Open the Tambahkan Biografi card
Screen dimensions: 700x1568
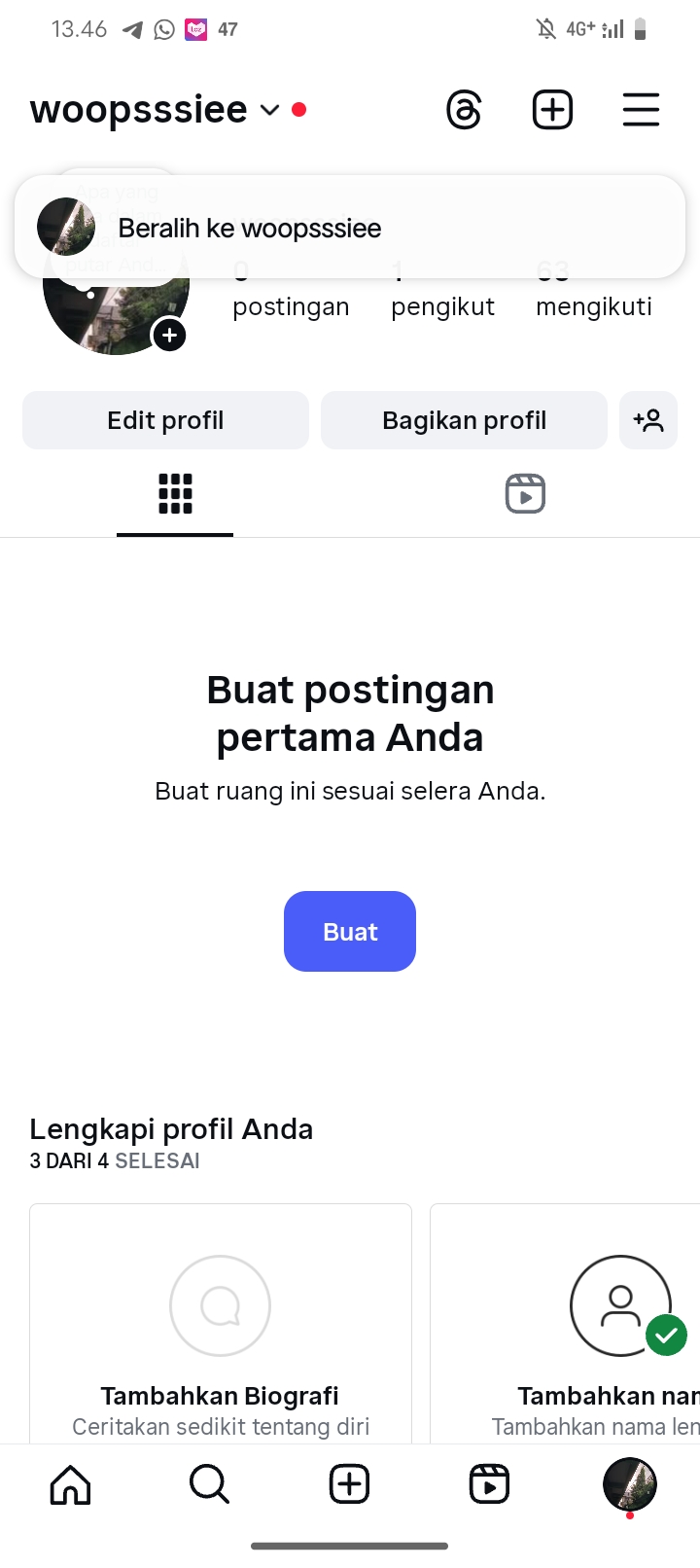tap(221, 1323)
